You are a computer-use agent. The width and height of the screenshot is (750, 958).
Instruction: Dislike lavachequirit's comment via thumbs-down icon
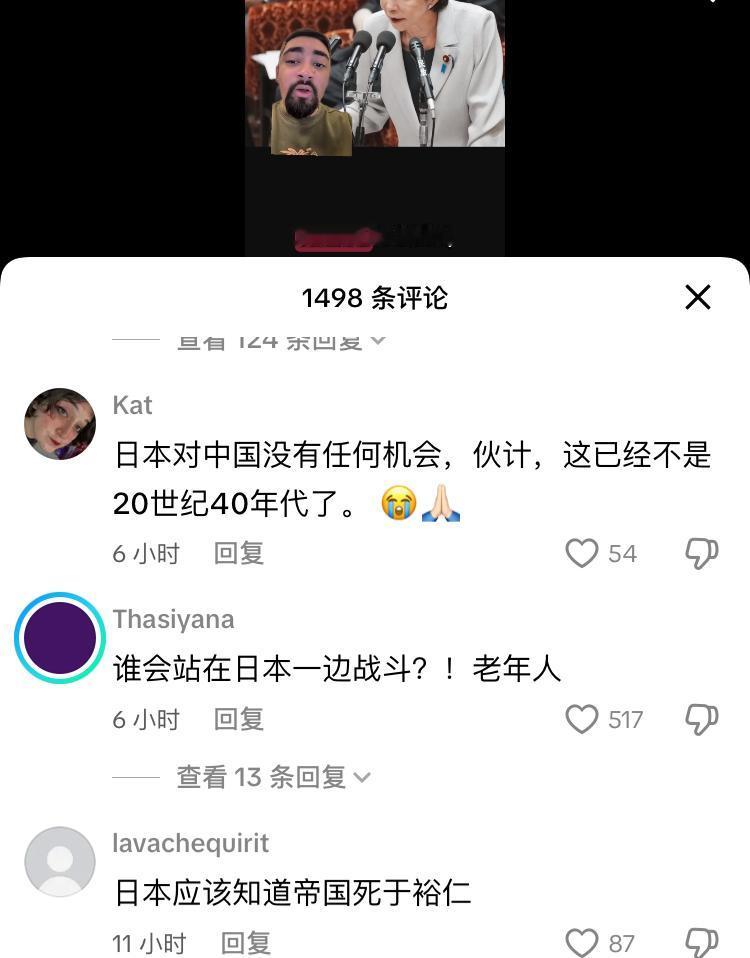click(x=704, y=941)
